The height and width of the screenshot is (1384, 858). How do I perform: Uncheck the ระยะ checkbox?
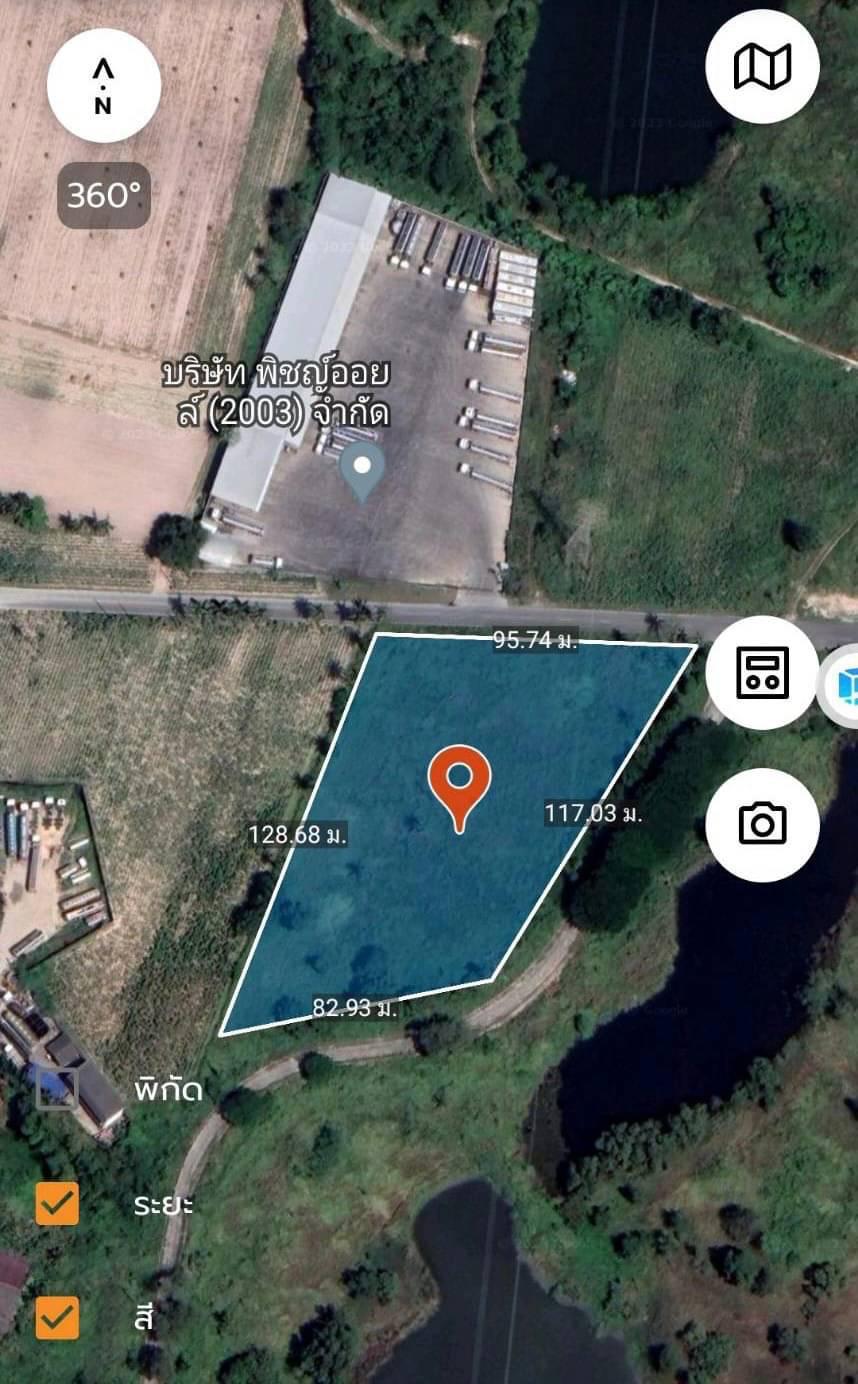(57, 1203)
